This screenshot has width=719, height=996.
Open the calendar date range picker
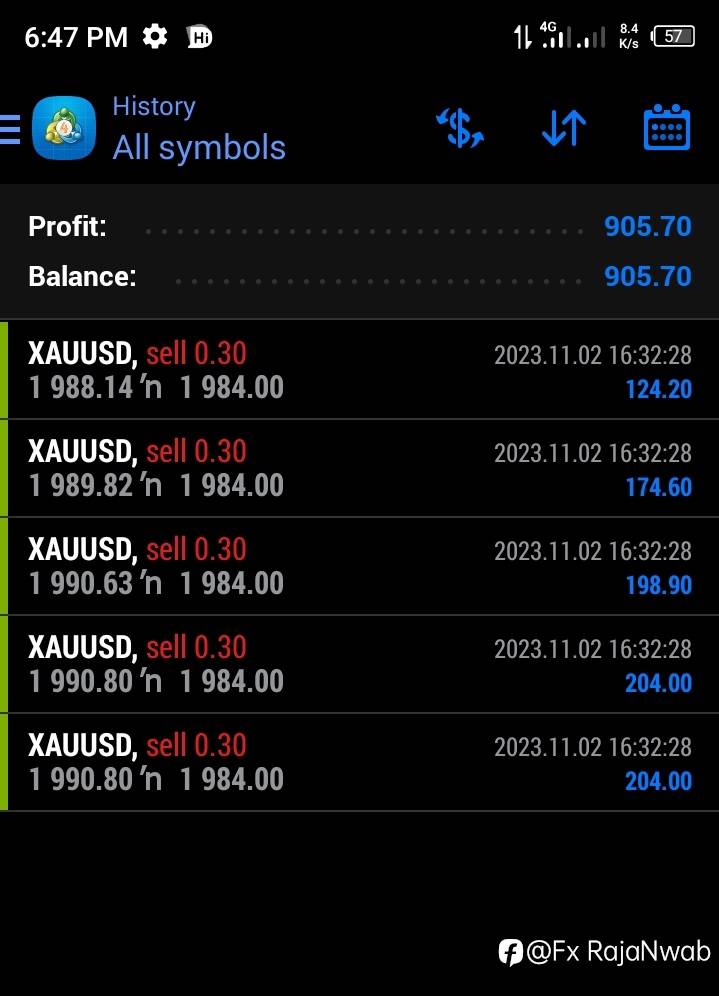pyautogui.click(x=666, y=129)
